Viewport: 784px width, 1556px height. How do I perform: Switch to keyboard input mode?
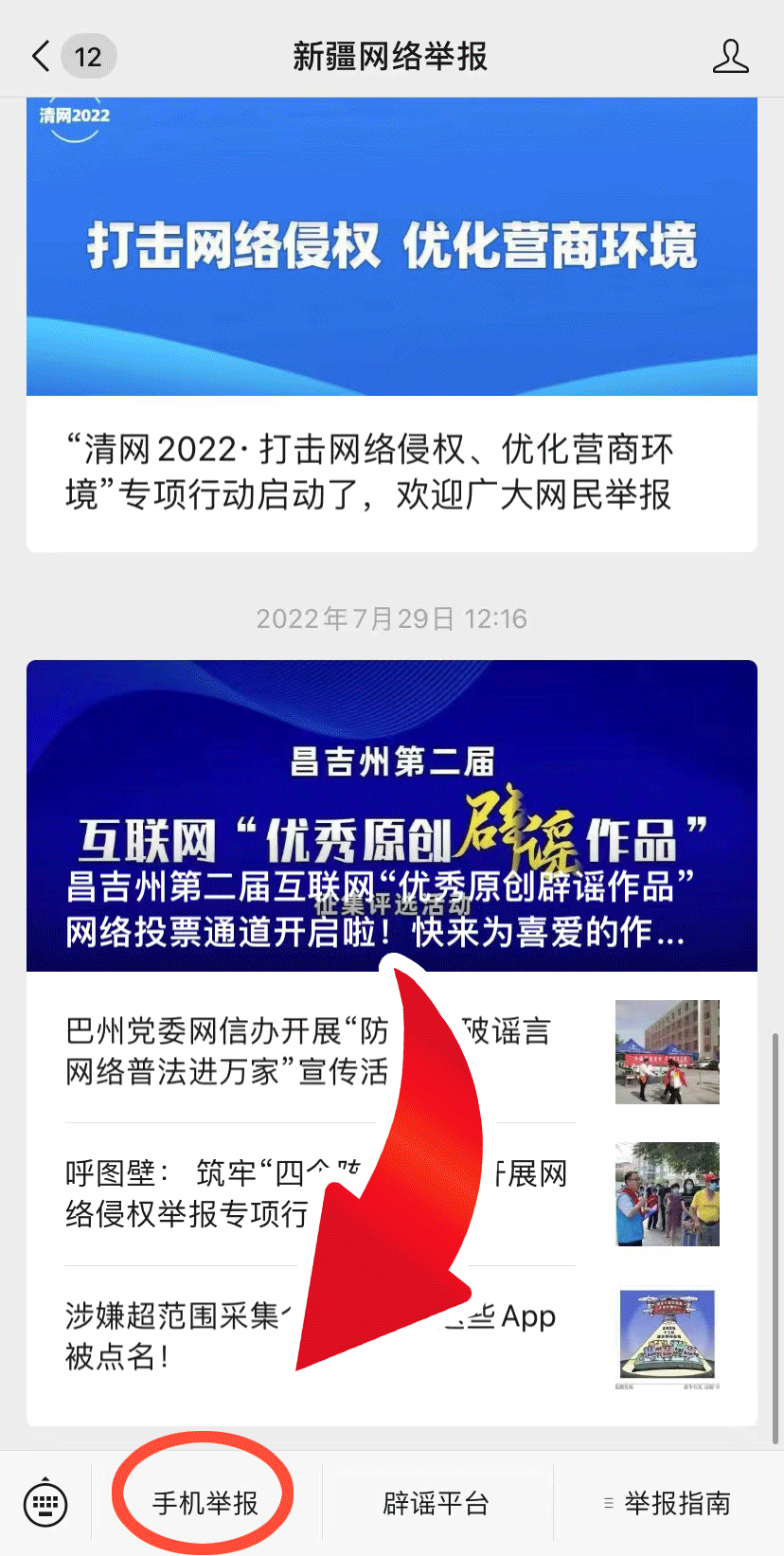(x=45, y=1502)
